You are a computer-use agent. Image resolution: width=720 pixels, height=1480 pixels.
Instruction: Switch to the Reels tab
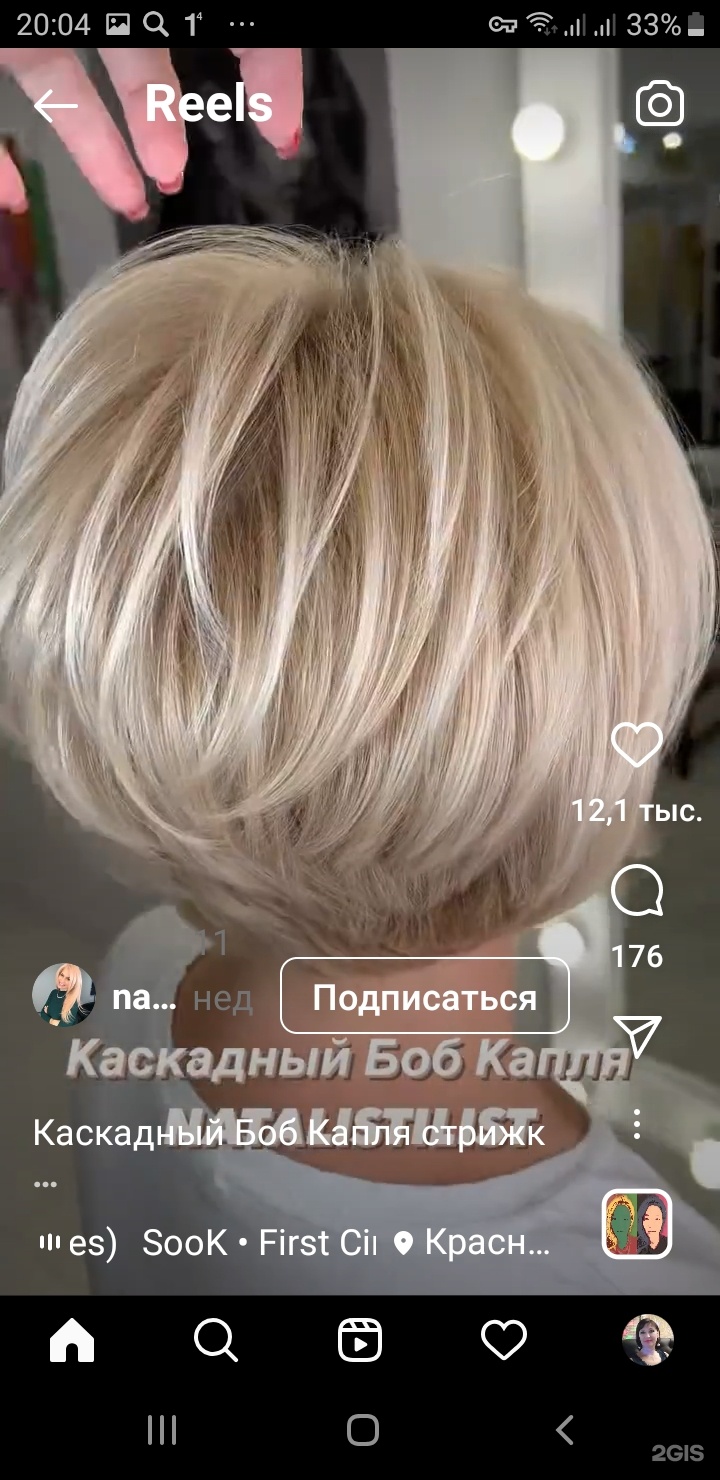(360, 1340)
